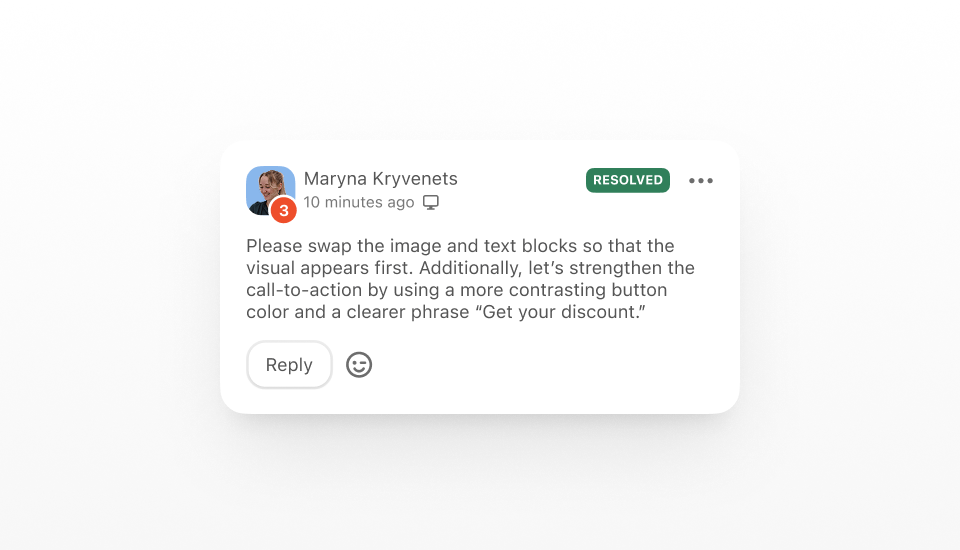
Task: Add an emoji reaction to the comment
Action: click(359, 365)
